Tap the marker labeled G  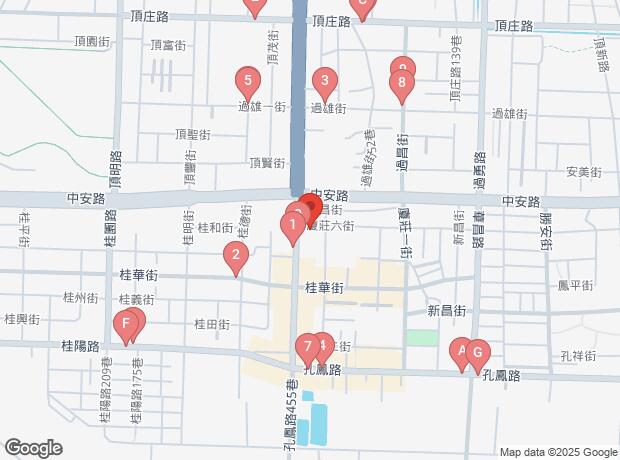[x=477, y=353]
